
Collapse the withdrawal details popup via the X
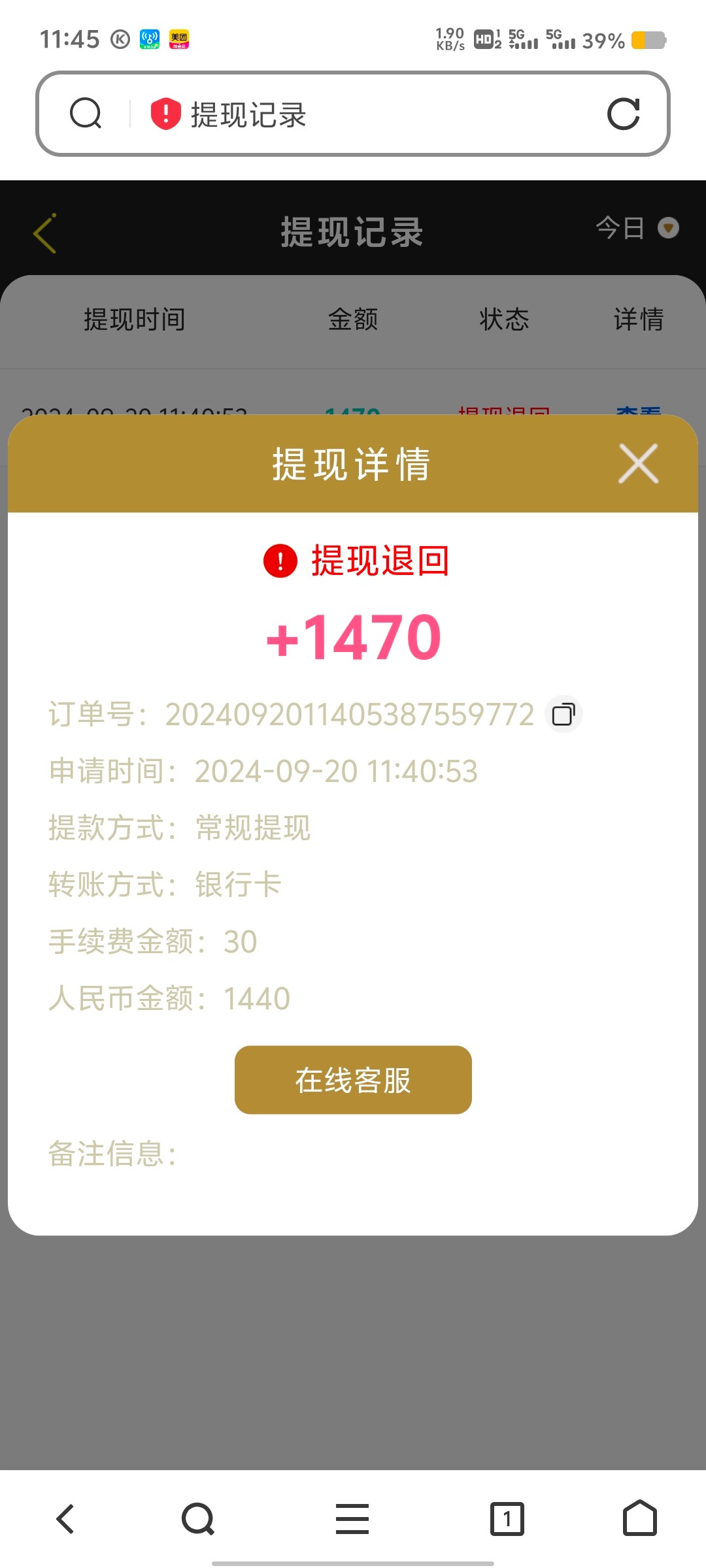[x=637, y=465]
